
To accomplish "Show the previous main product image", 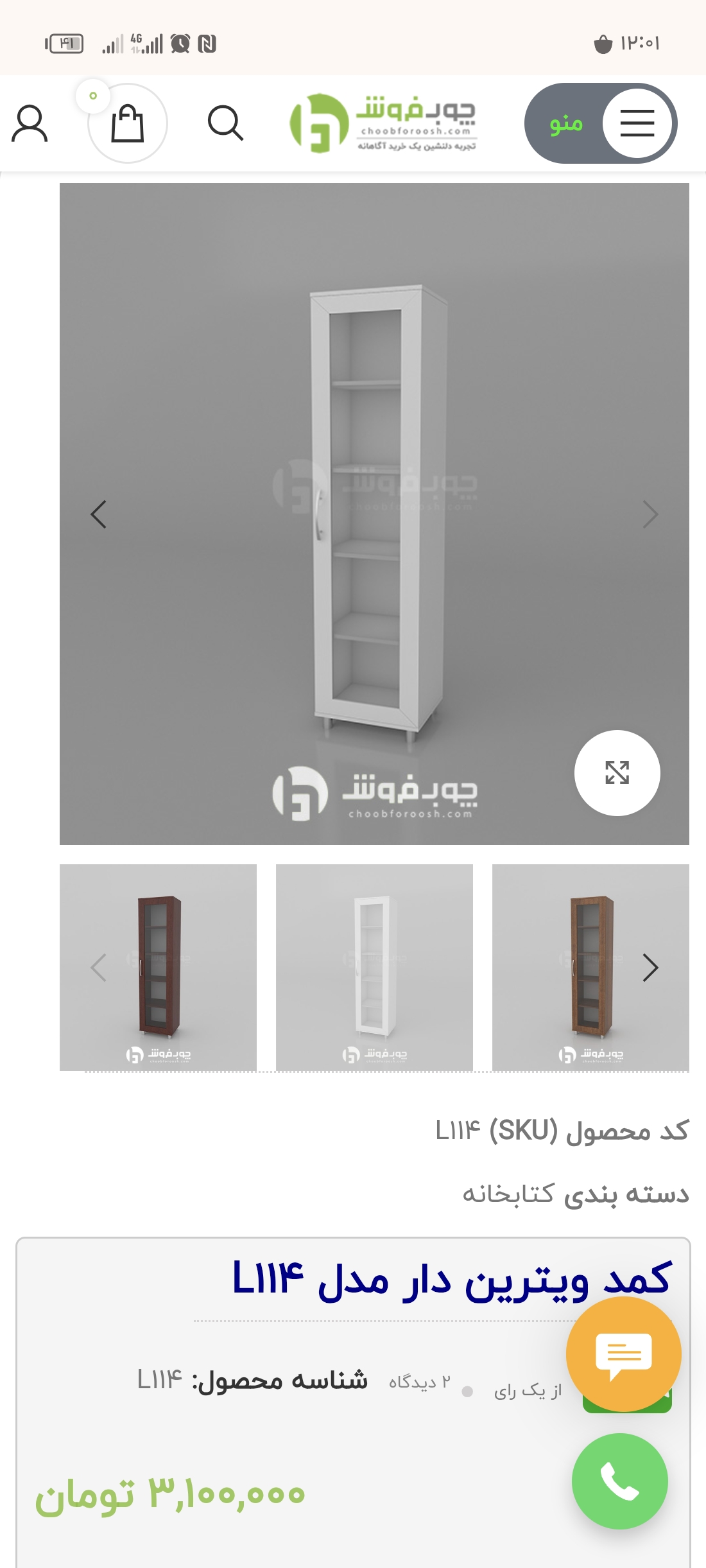I will coord(98,514).
